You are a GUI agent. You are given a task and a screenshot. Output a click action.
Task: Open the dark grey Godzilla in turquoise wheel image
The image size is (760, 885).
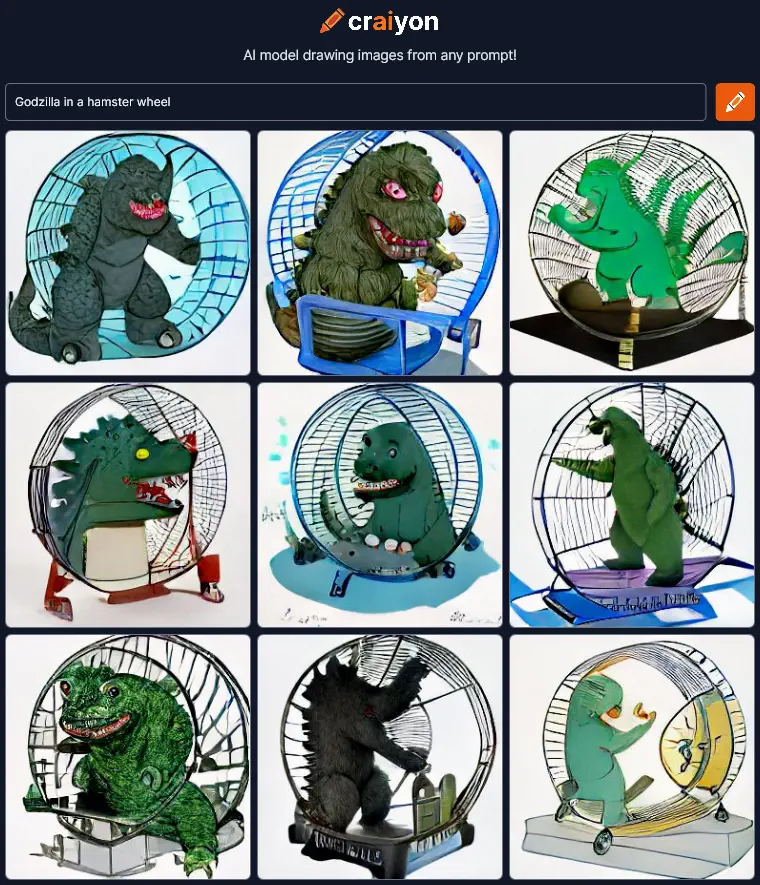pyautogui.click(x=128, y=253)
